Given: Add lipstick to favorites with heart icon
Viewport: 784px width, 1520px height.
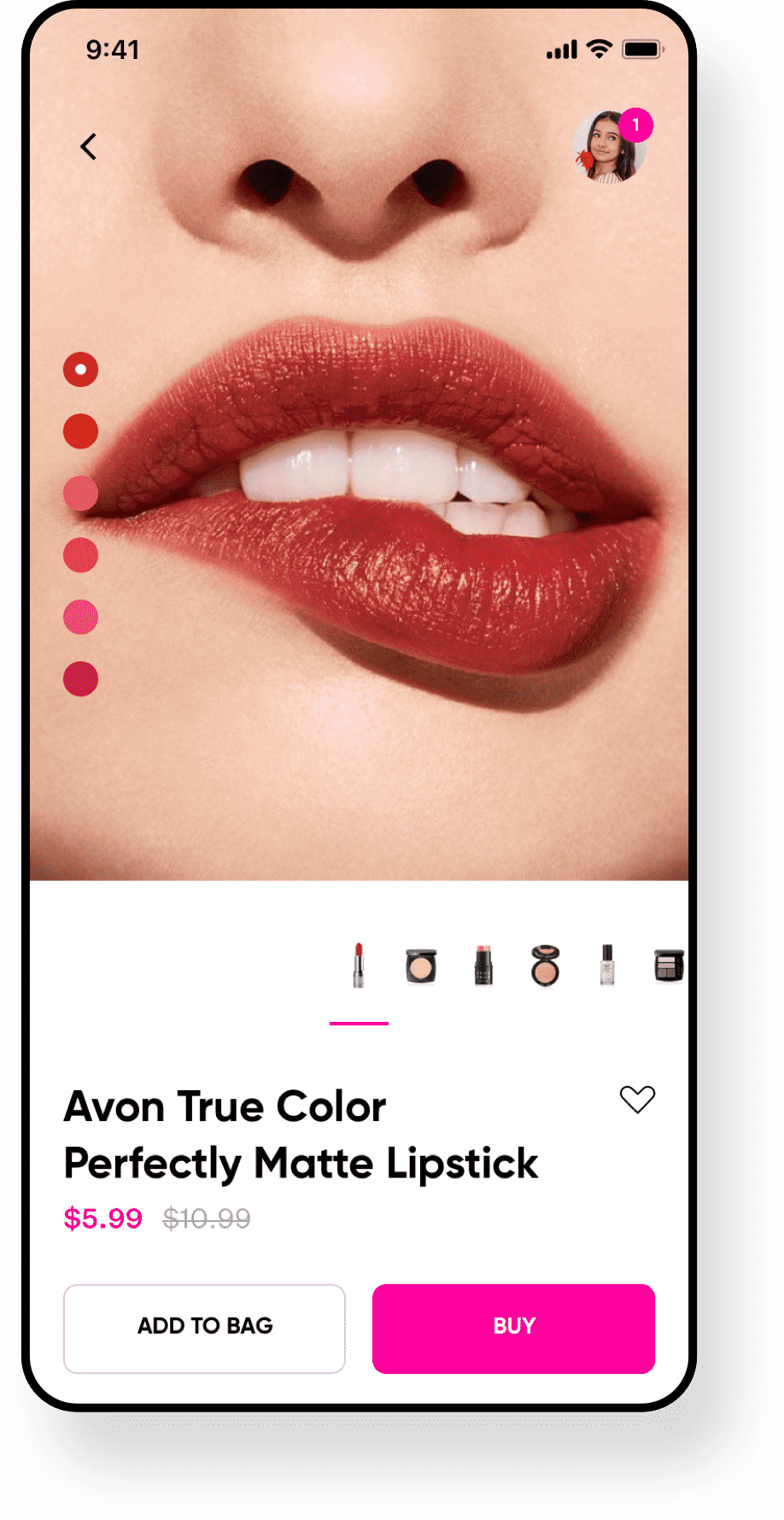Looking at the screenshot, I should tap(637, 1099).
